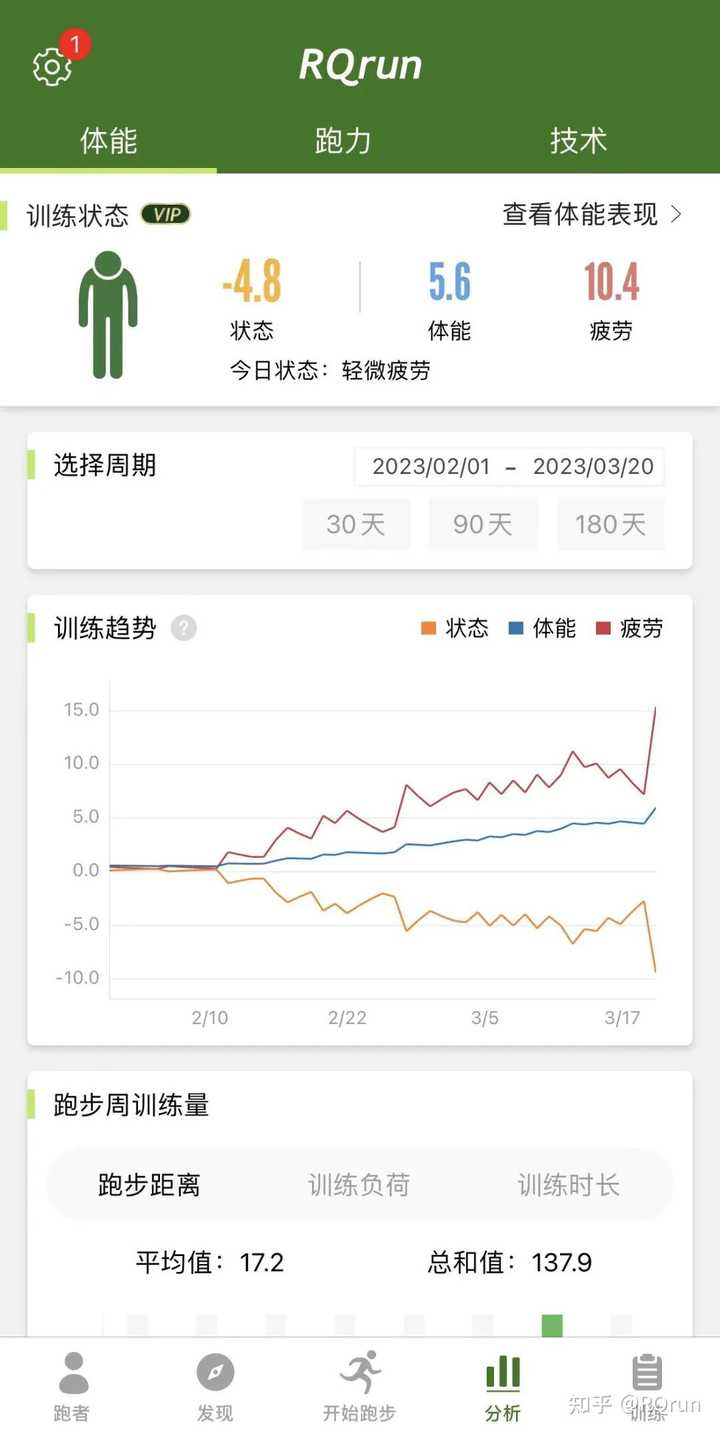Switch weekly stats to 训练负荷
The image size is (720, 1436).
click(x=359, y=1185)
